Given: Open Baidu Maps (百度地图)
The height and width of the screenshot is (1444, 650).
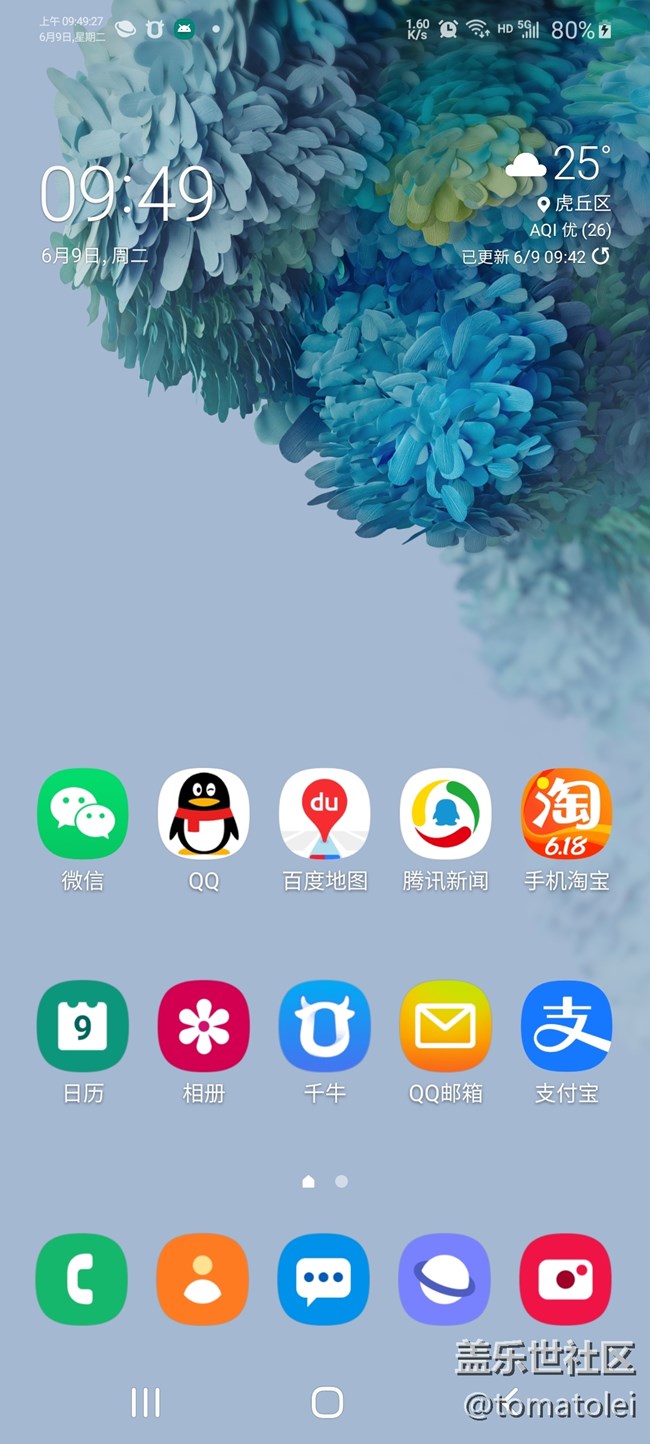Looking at the screenshot, I should pos(324,814).
